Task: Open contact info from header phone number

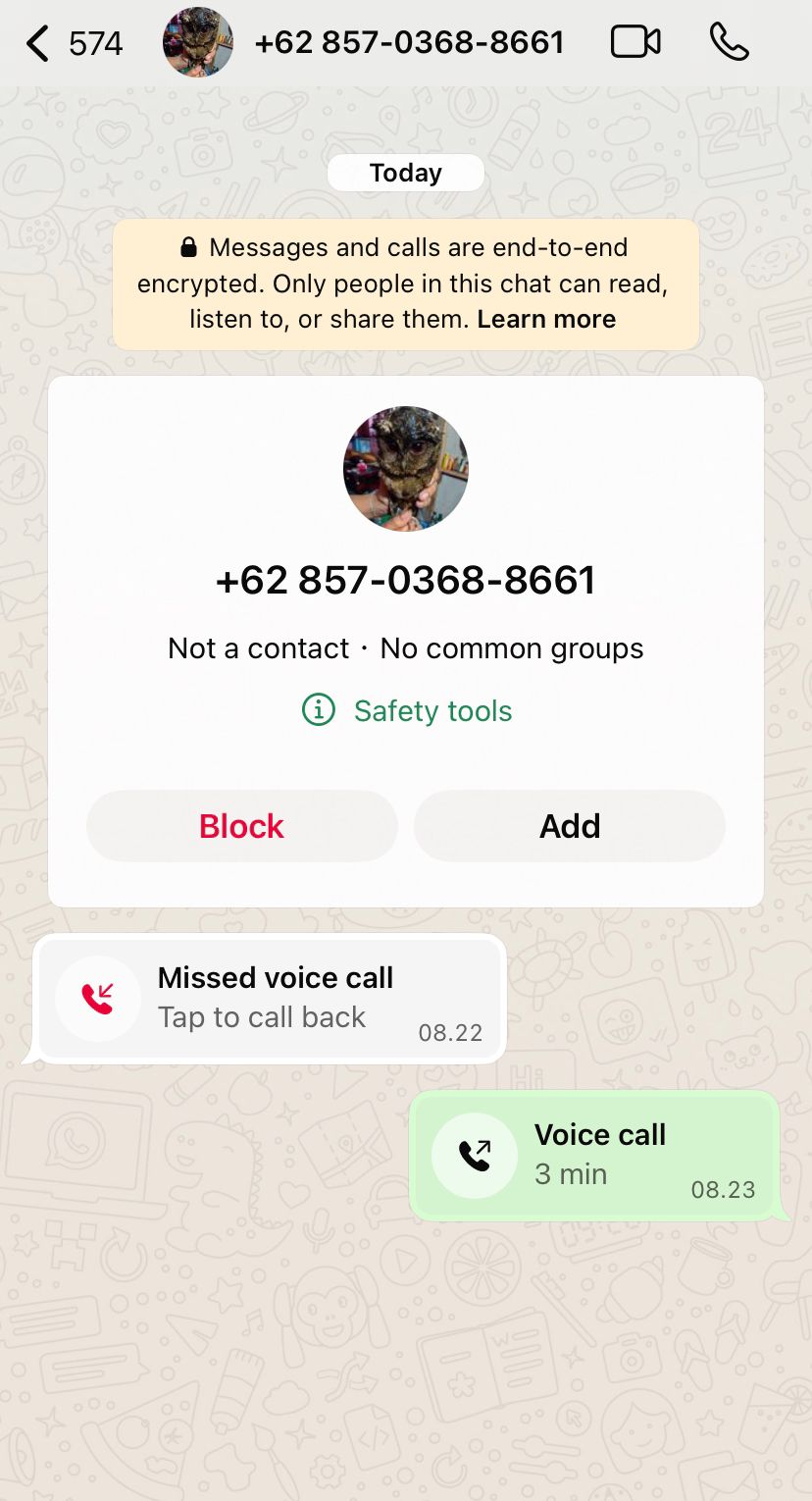Action: (x=409, y=43)
